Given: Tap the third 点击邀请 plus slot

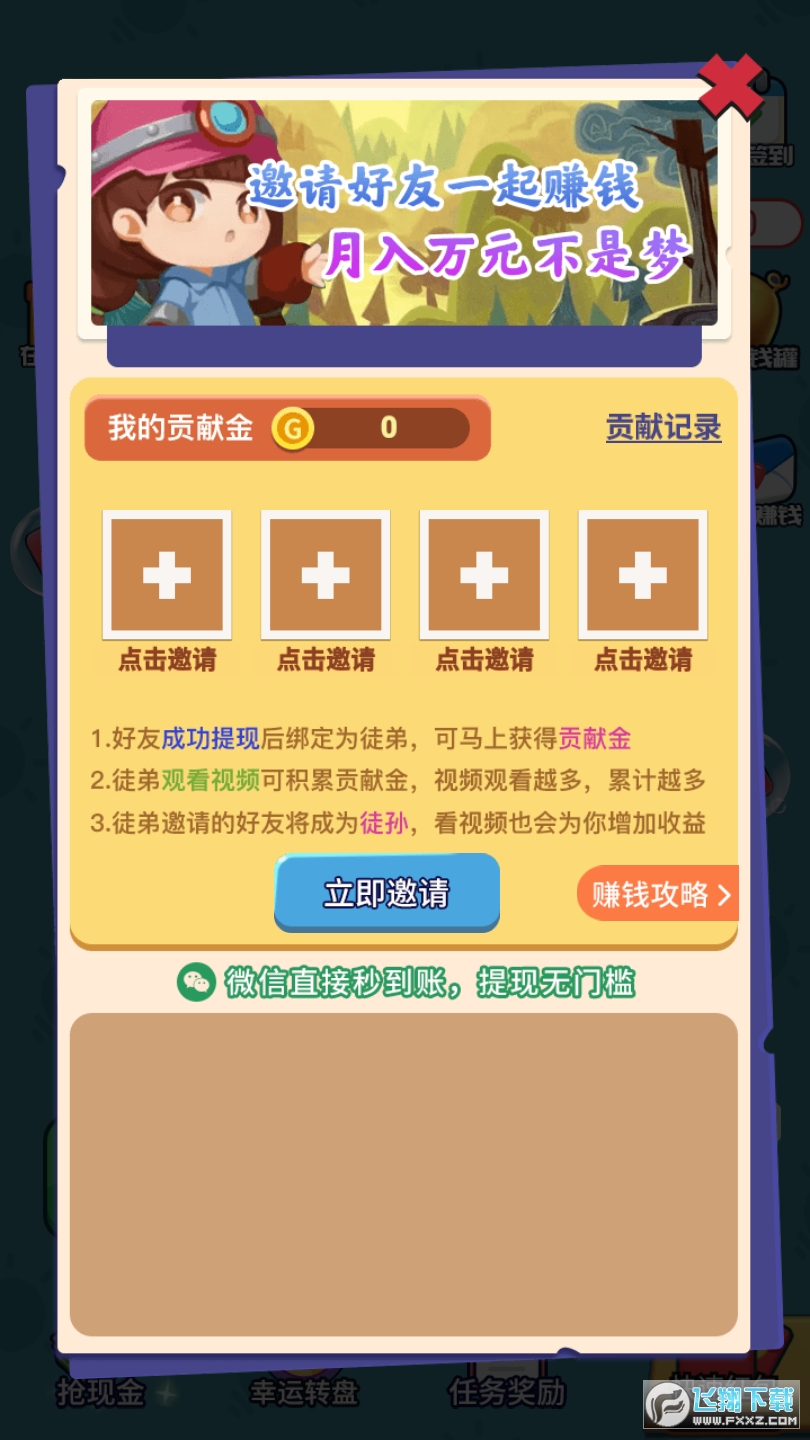Looking at the screenshot, I should point(484,575).
